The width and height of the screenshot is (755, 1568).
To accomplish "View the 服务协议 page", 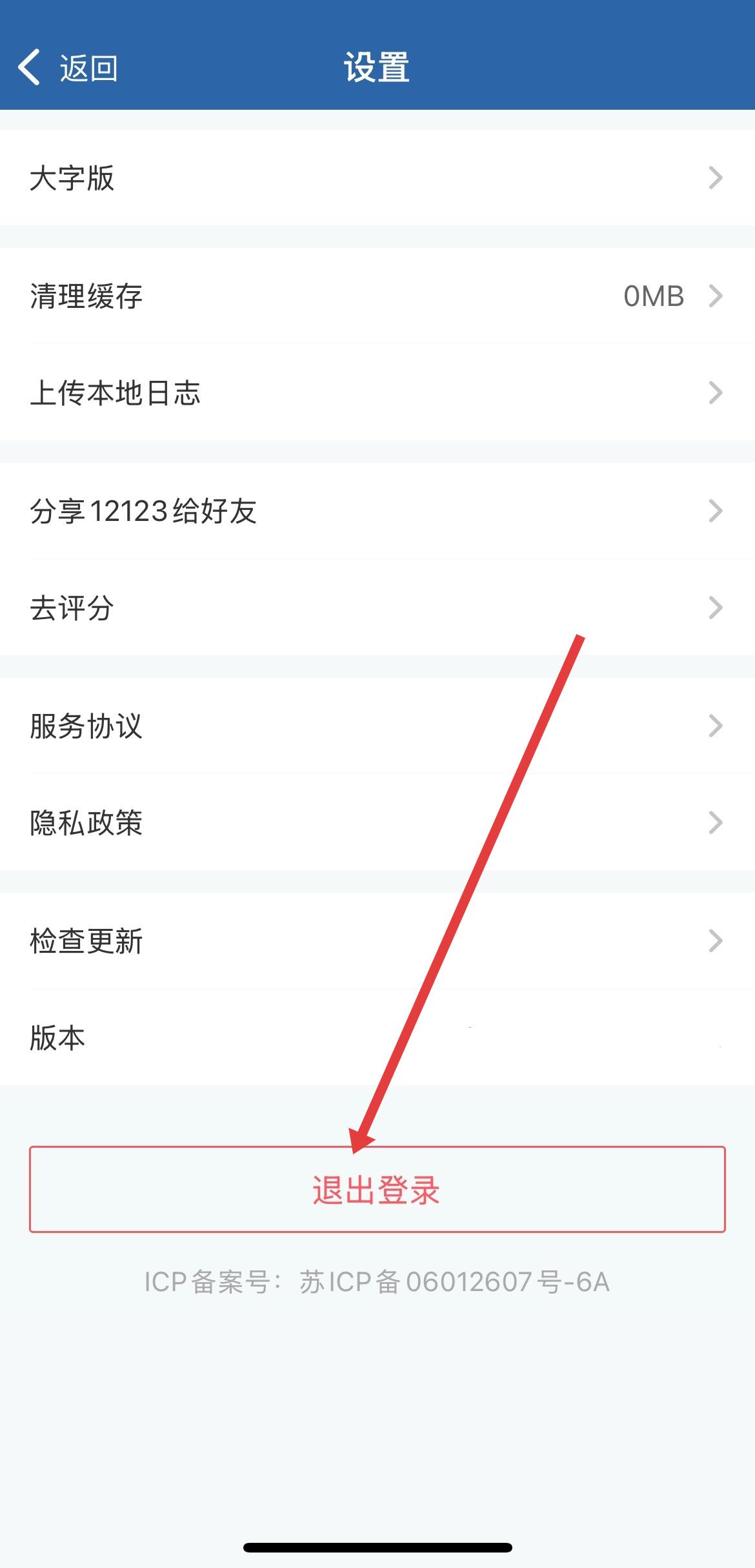I will (377, 726).
